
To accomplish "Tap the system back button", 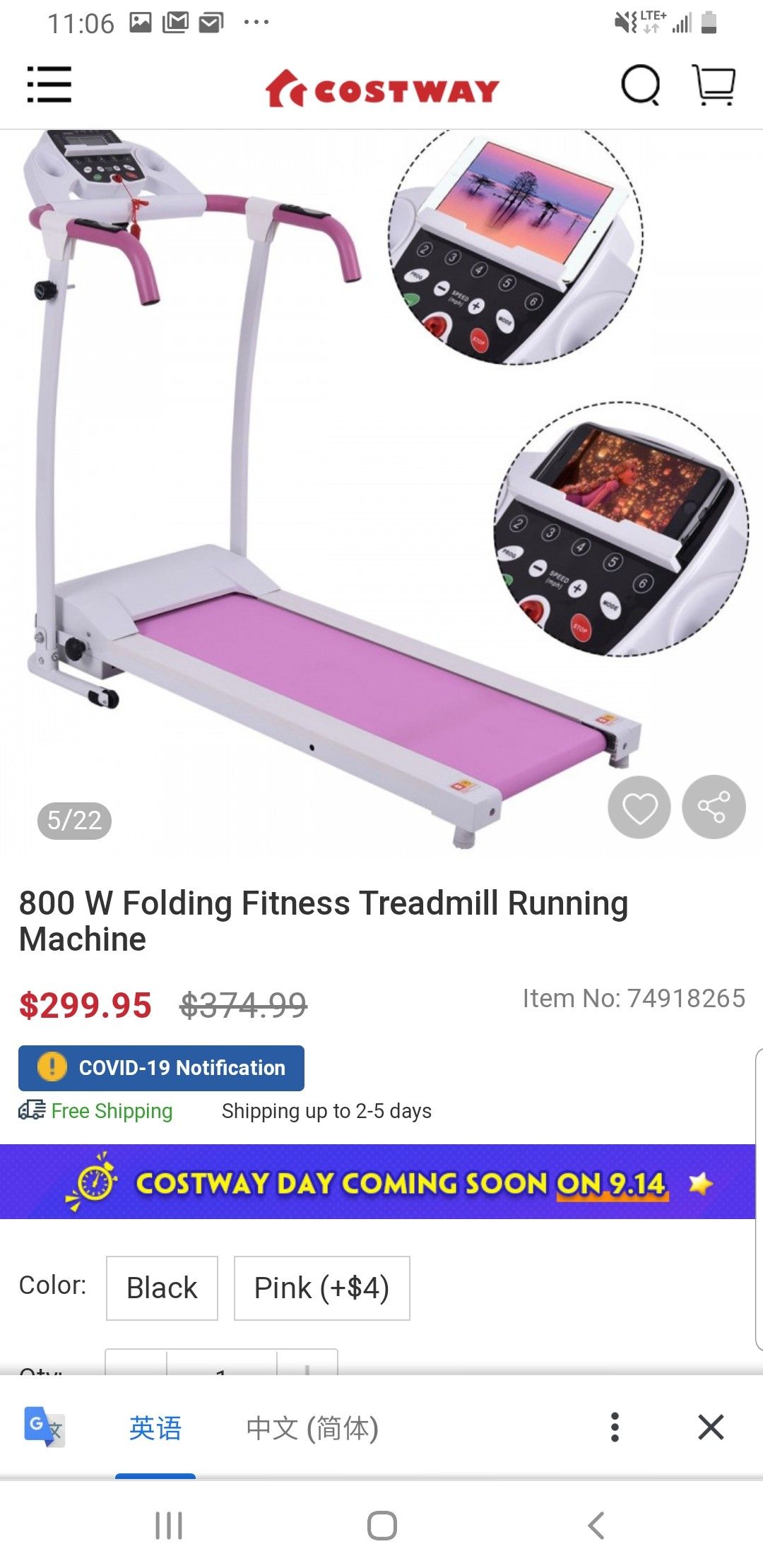I will 596,1526.
